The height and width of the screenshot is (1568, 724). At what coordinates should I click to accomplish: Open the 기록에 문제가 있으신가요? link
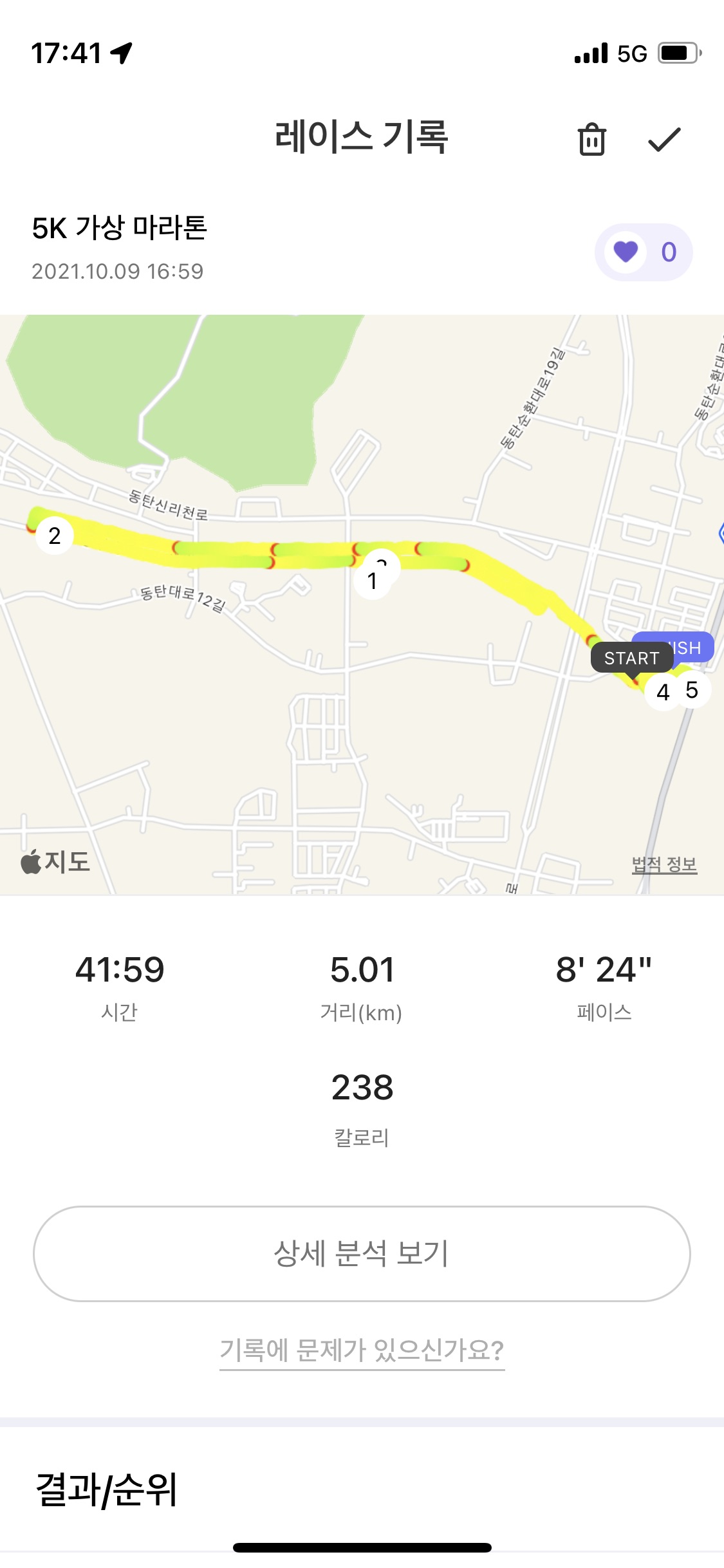[x=362, y=1350]
